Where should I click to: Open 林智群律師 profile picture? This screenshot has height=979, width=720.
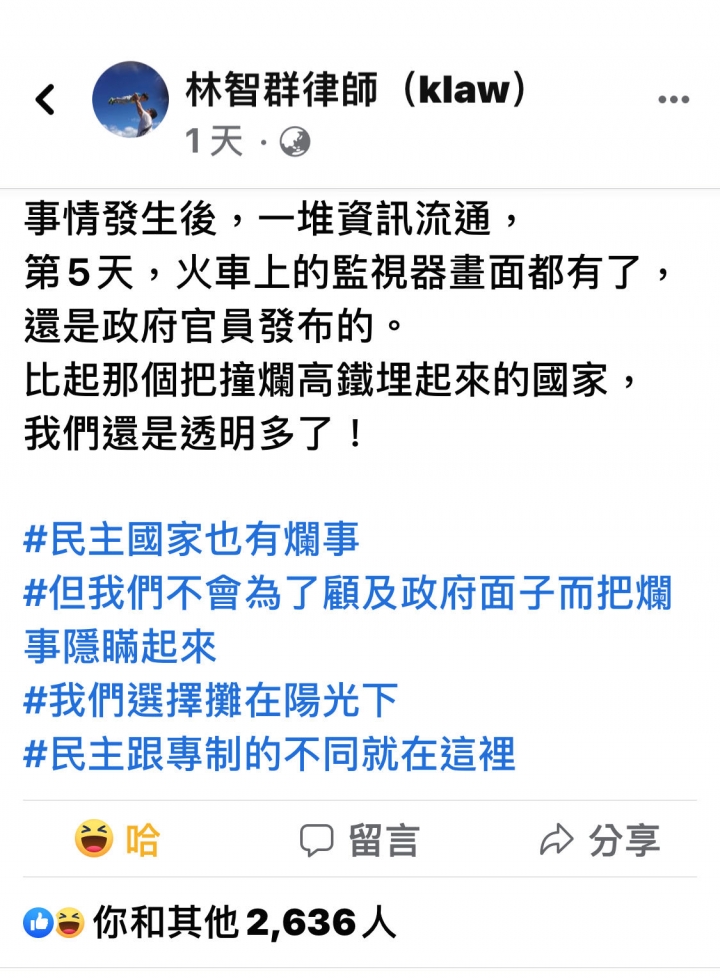pos(130,99)
